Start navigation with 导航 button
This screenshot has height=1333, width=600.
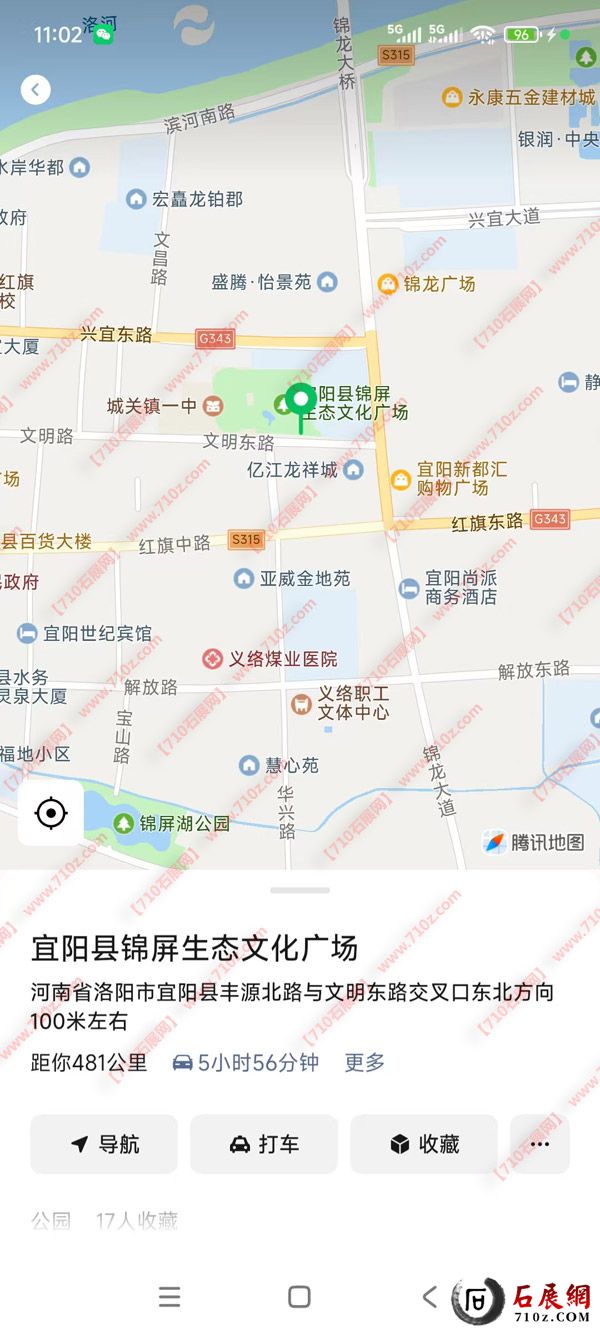[104, 1144]
